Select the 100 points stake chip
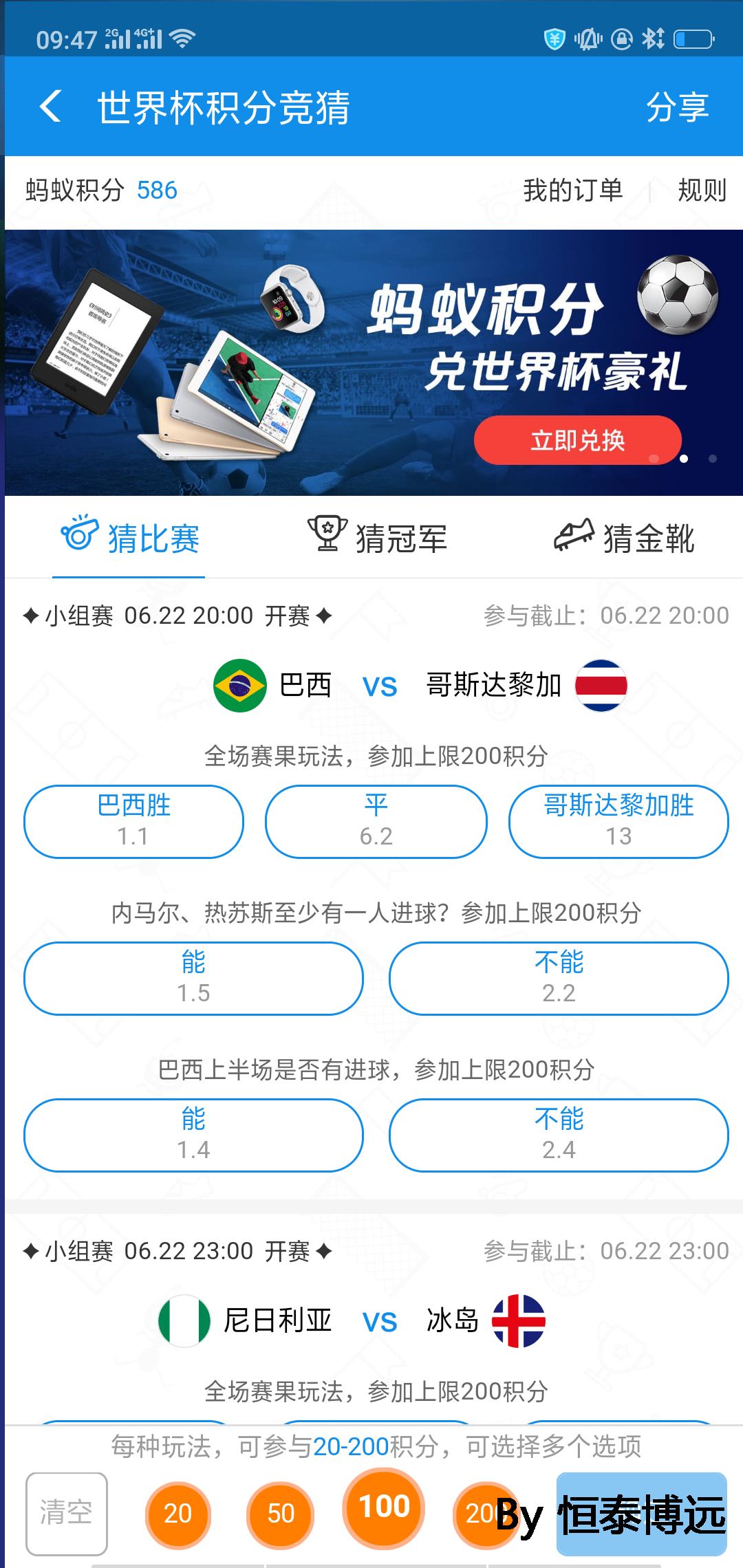The image size is (743, 1568). (383, 1507)
